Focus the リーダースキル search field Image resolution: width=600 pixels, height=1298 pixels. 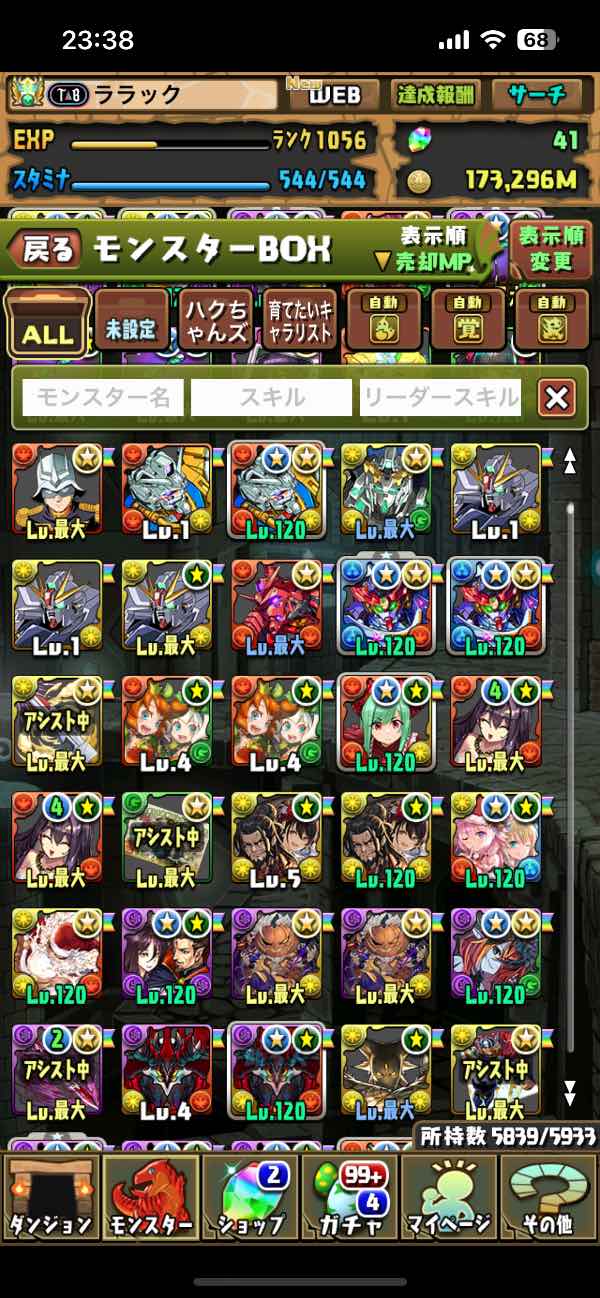tap(440, 398)
